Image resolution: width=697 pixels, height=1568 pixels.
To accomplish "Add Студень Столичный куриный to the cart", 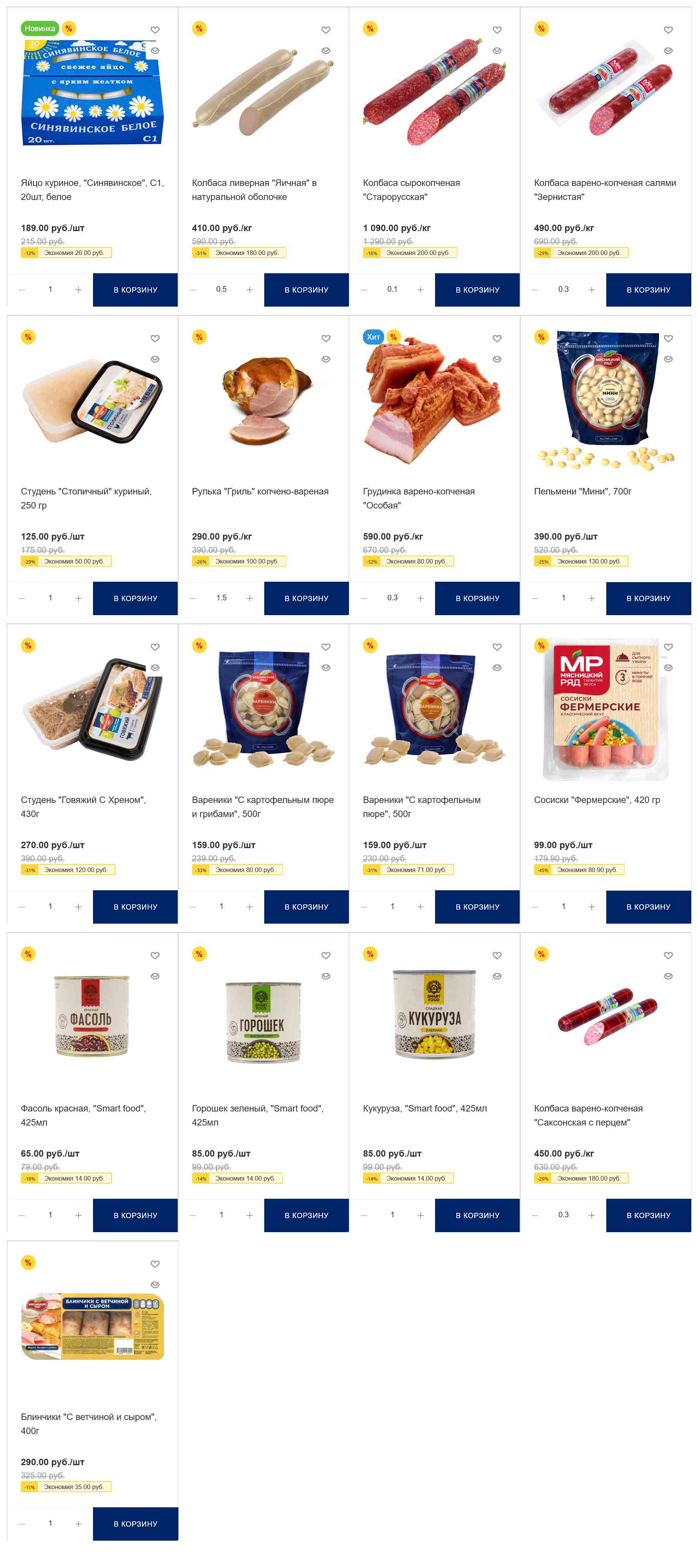I will click(x=135, y=598).
